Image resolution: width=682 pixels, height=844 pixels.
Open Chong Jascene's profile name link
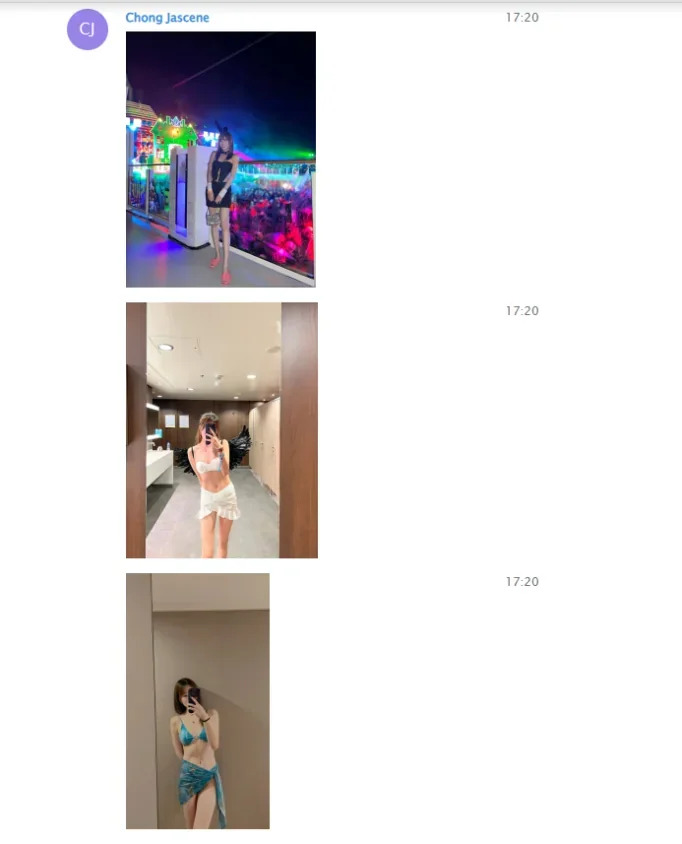[167, 18]
